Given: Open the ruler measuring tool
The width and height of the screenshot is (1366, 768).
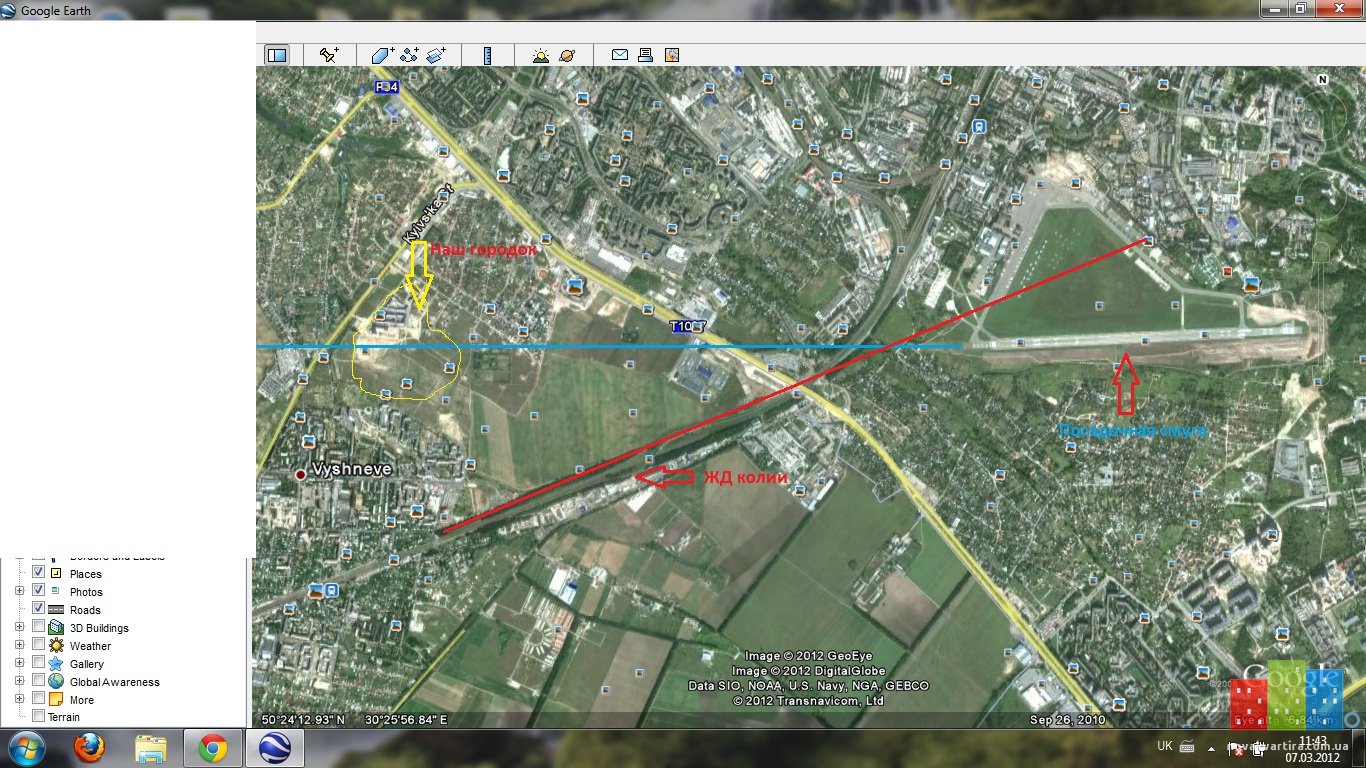Looking at the screenshot, I should 487,55.
